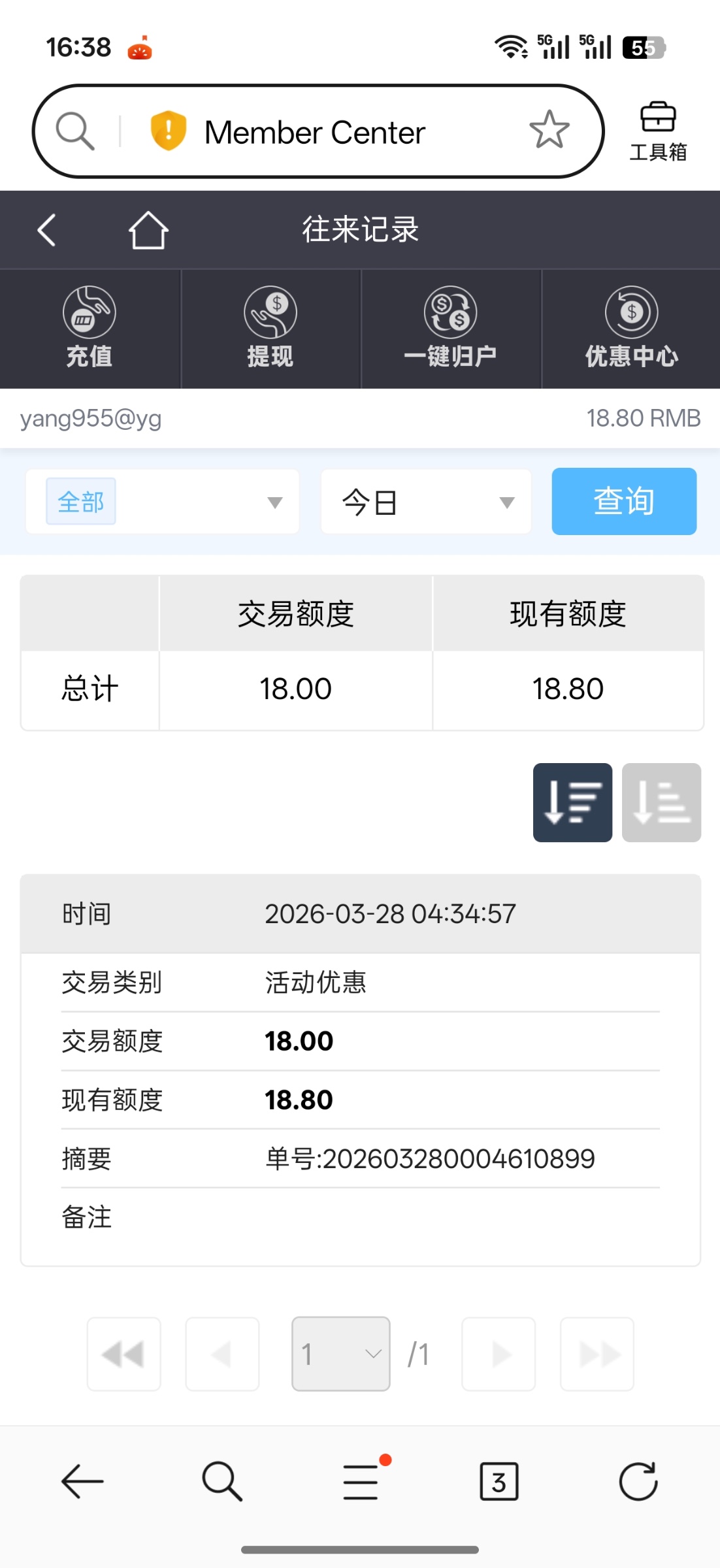Image resolution: width=720 pixels, height=1568 pixels.
Task: Open the browser search in bottom toolbar
Action: click(x=222, y=1481)
